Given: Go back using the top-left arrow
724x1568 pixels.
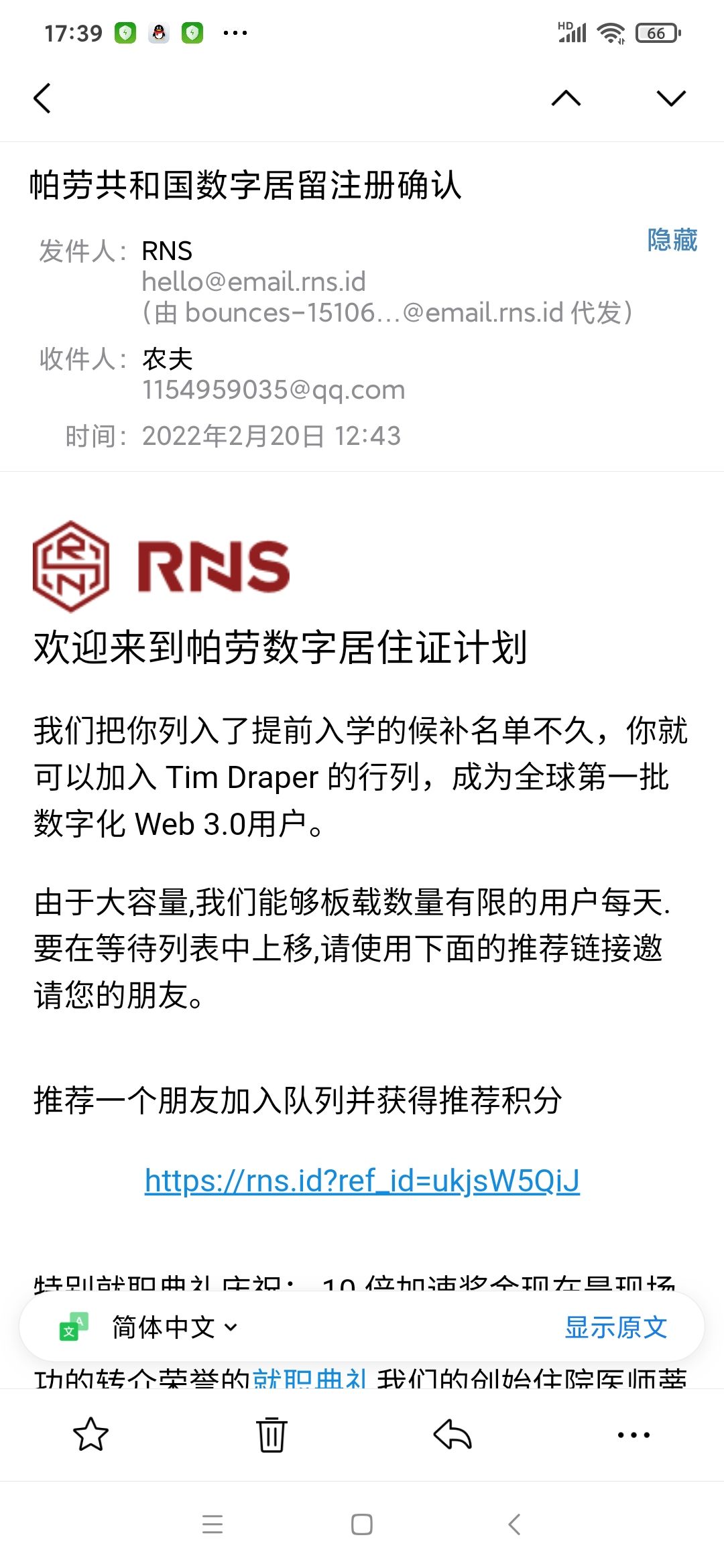Looking at the screenshot, I should (42, 99).
